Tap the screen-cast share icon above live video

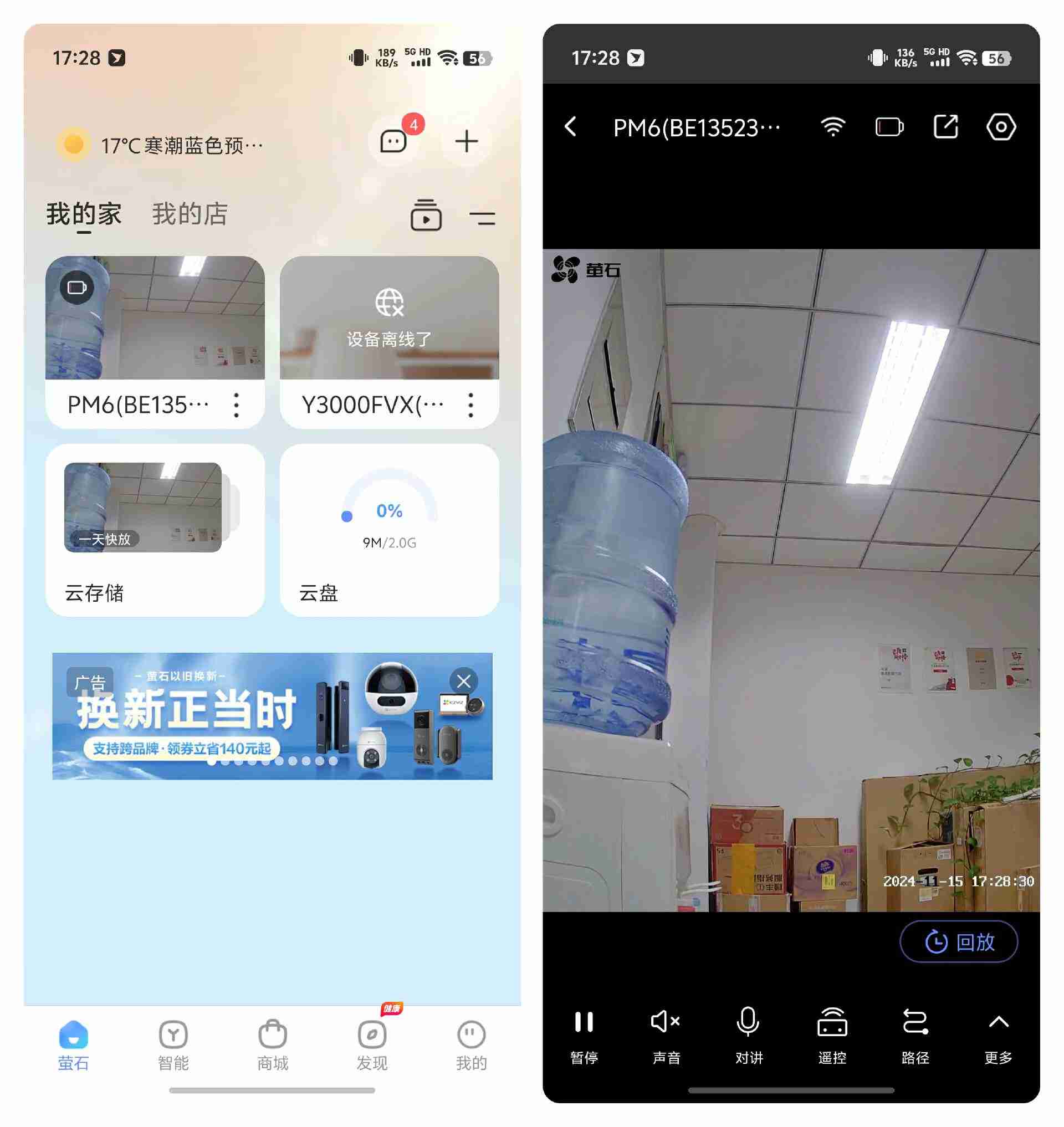pos(945,126)
